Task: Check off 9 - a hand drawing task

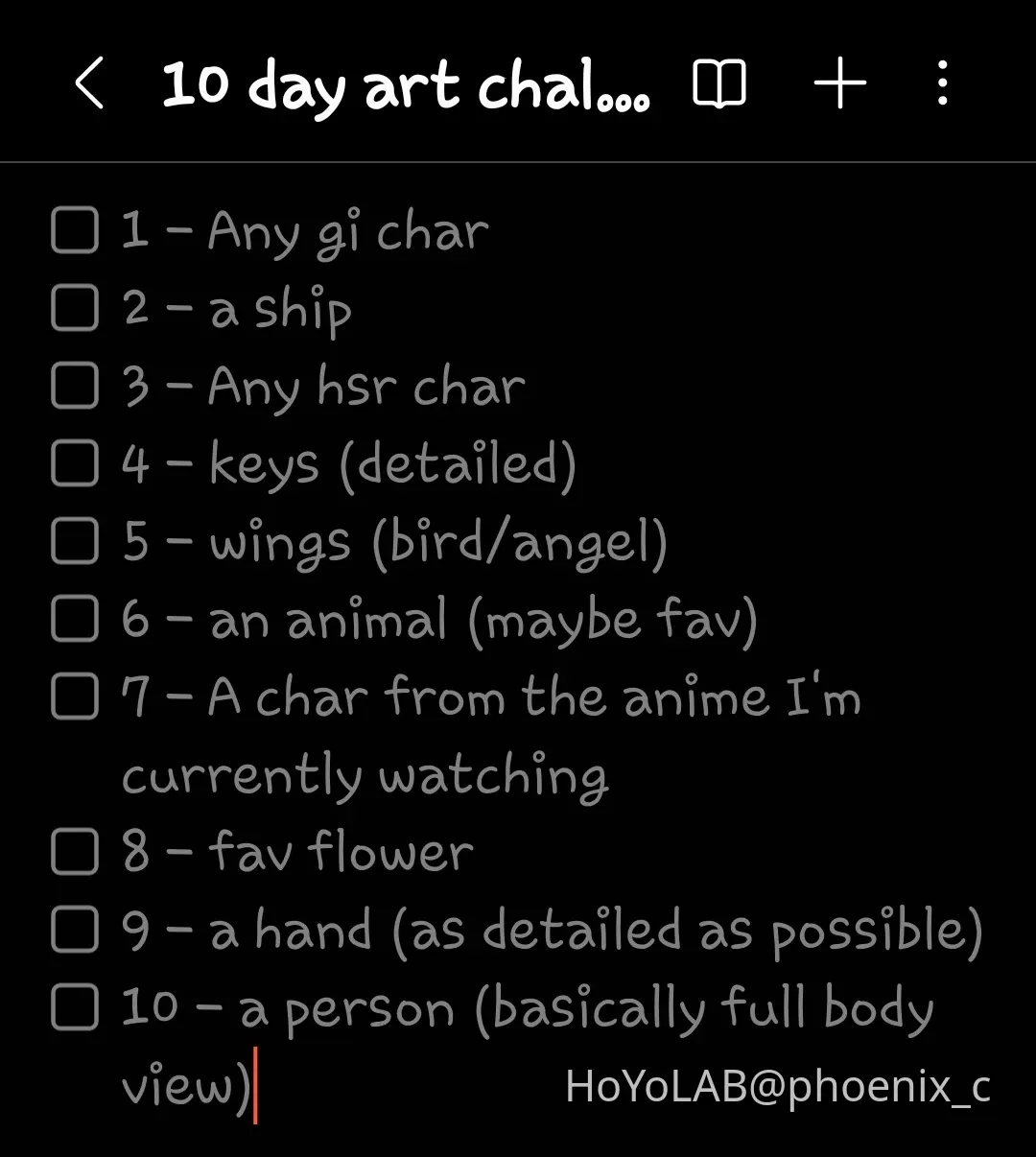Action: 74,932
